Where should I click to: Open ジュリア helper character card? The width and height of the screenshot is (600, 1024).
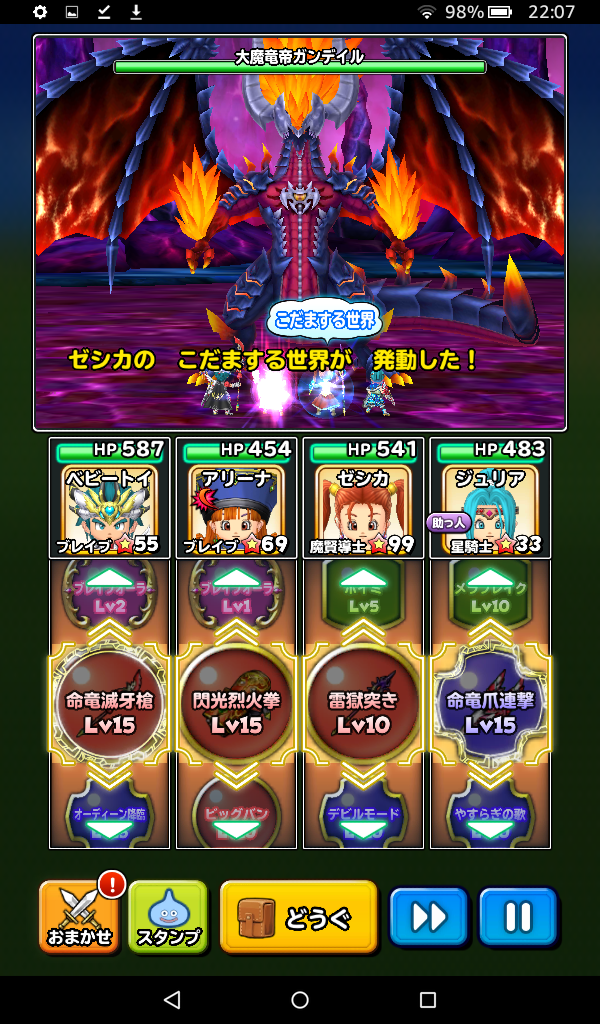click(490, 498)
